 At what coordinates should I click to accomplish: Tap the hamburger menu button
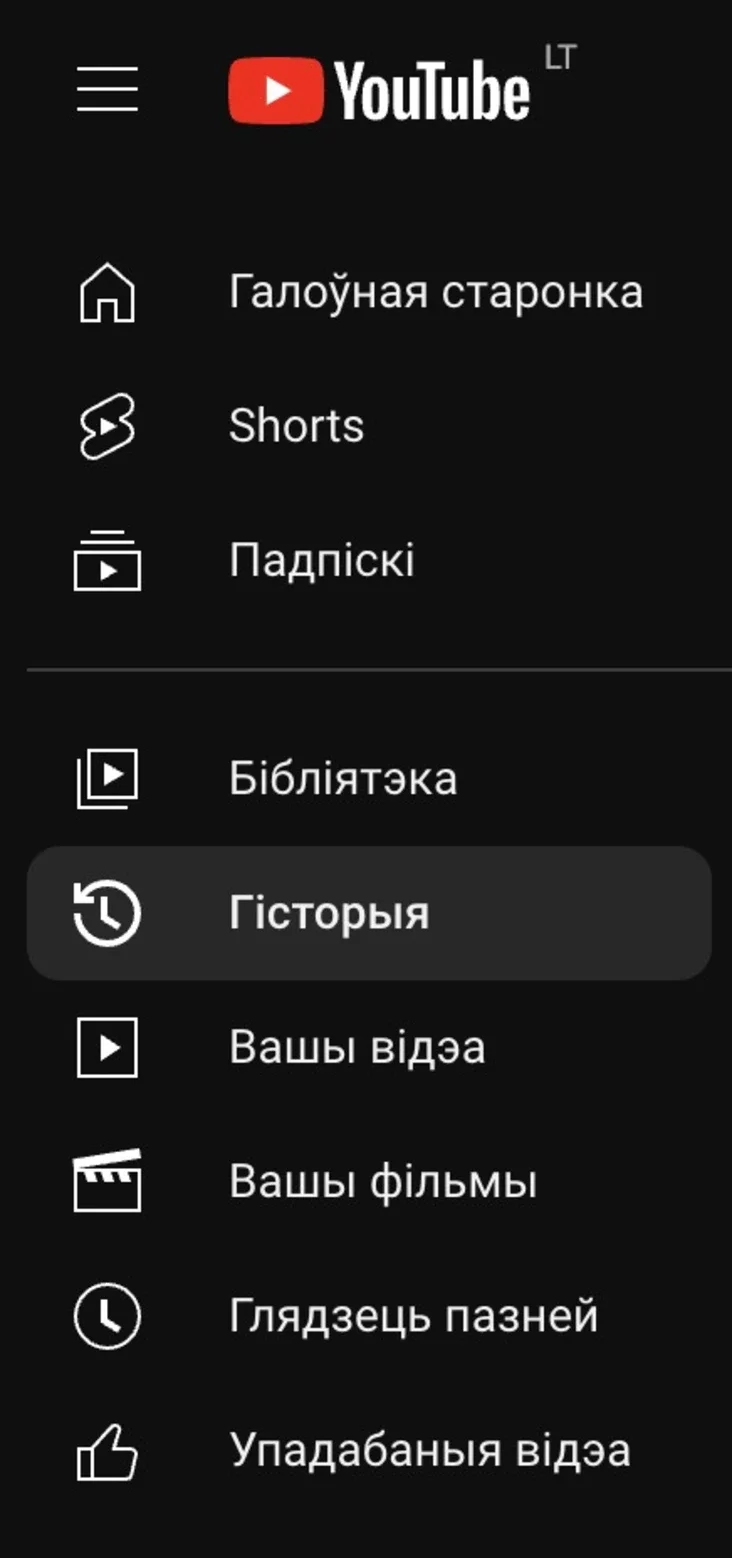(107, 89)
